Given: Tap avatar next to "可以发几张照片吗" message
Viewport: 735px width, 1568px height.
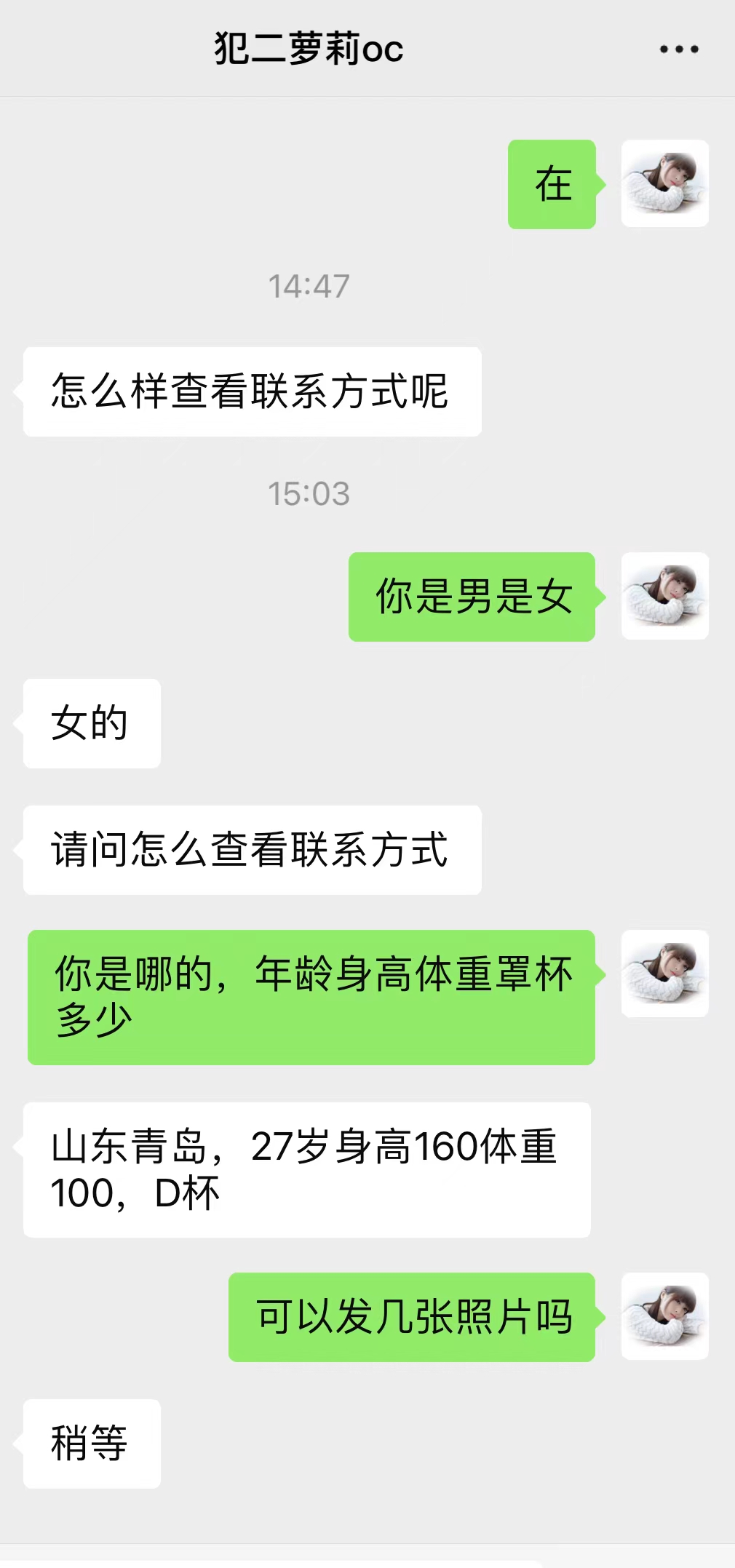Looking at the screenshot, I should [664, 1316].
